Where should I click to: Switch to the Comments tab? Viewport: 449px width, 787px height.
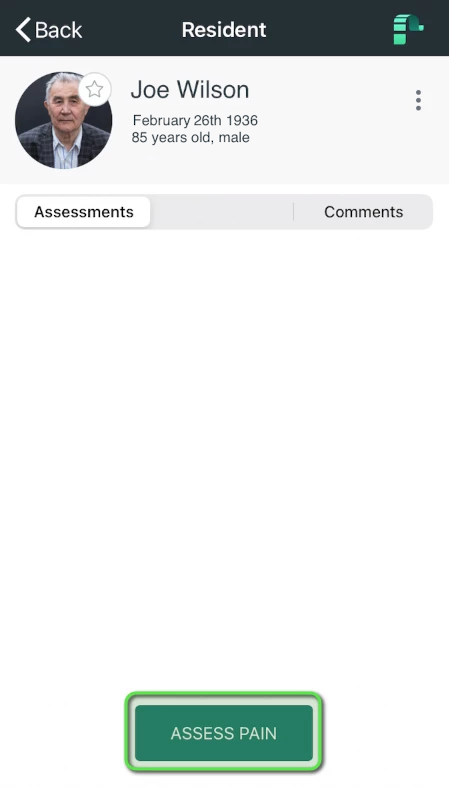coord(363,212)
